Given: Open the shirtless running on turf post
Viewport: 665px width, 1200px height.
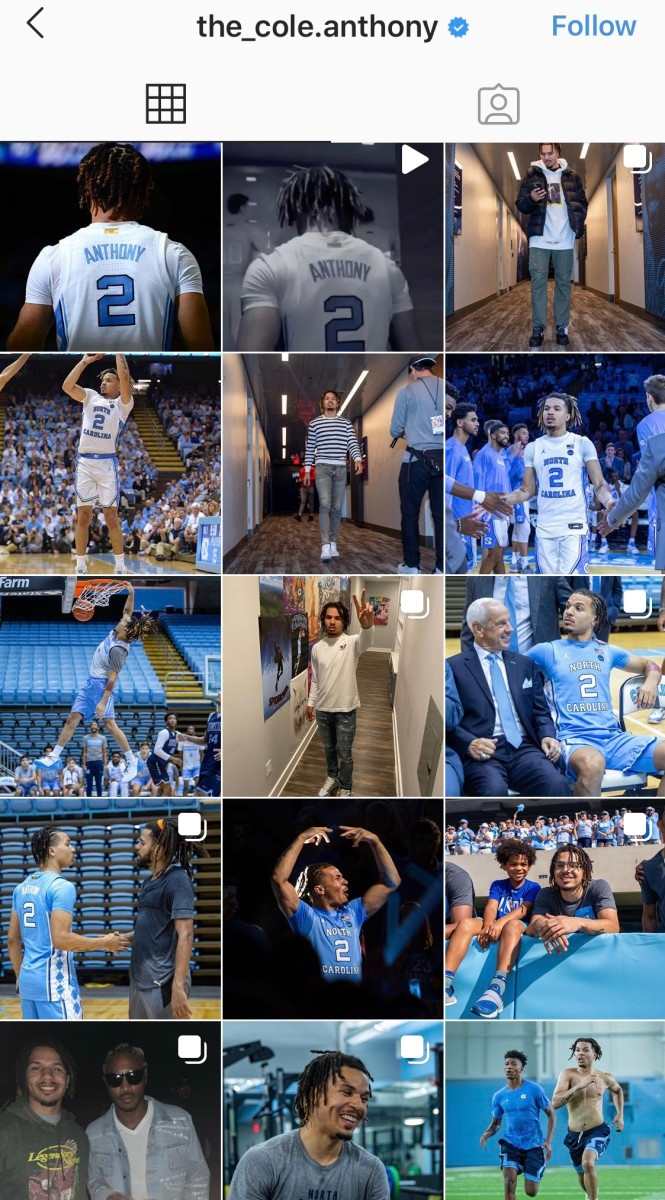Looking at the screenshot, I should 555,1110.
